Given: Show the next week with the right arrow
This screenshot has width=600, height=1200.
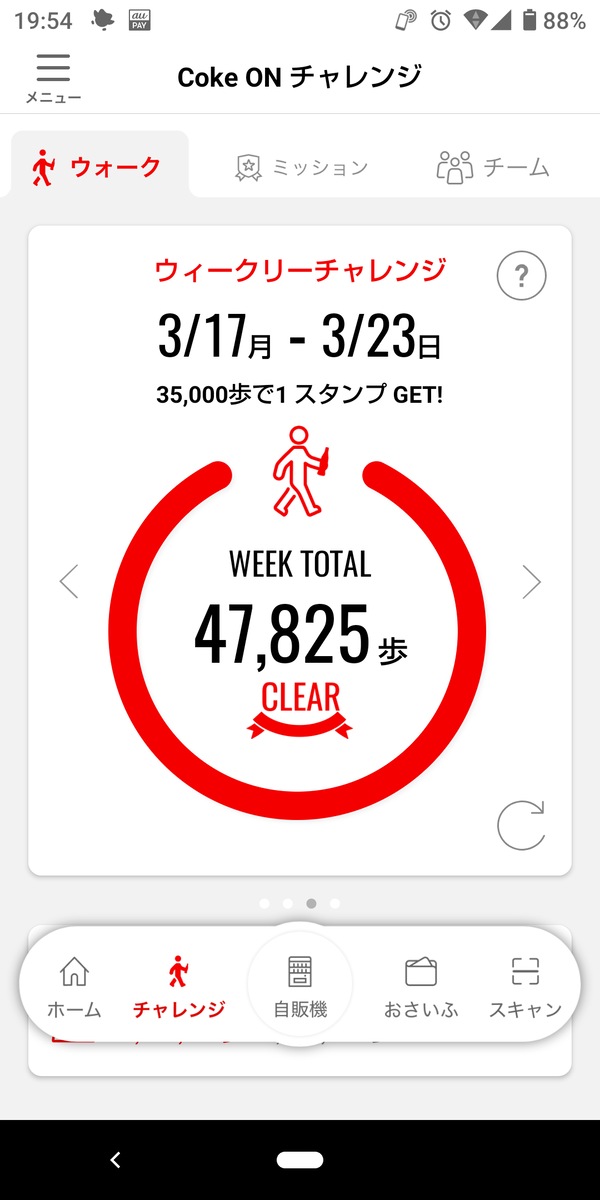Looking at the screenshot, I should click(x=531, y=581).
